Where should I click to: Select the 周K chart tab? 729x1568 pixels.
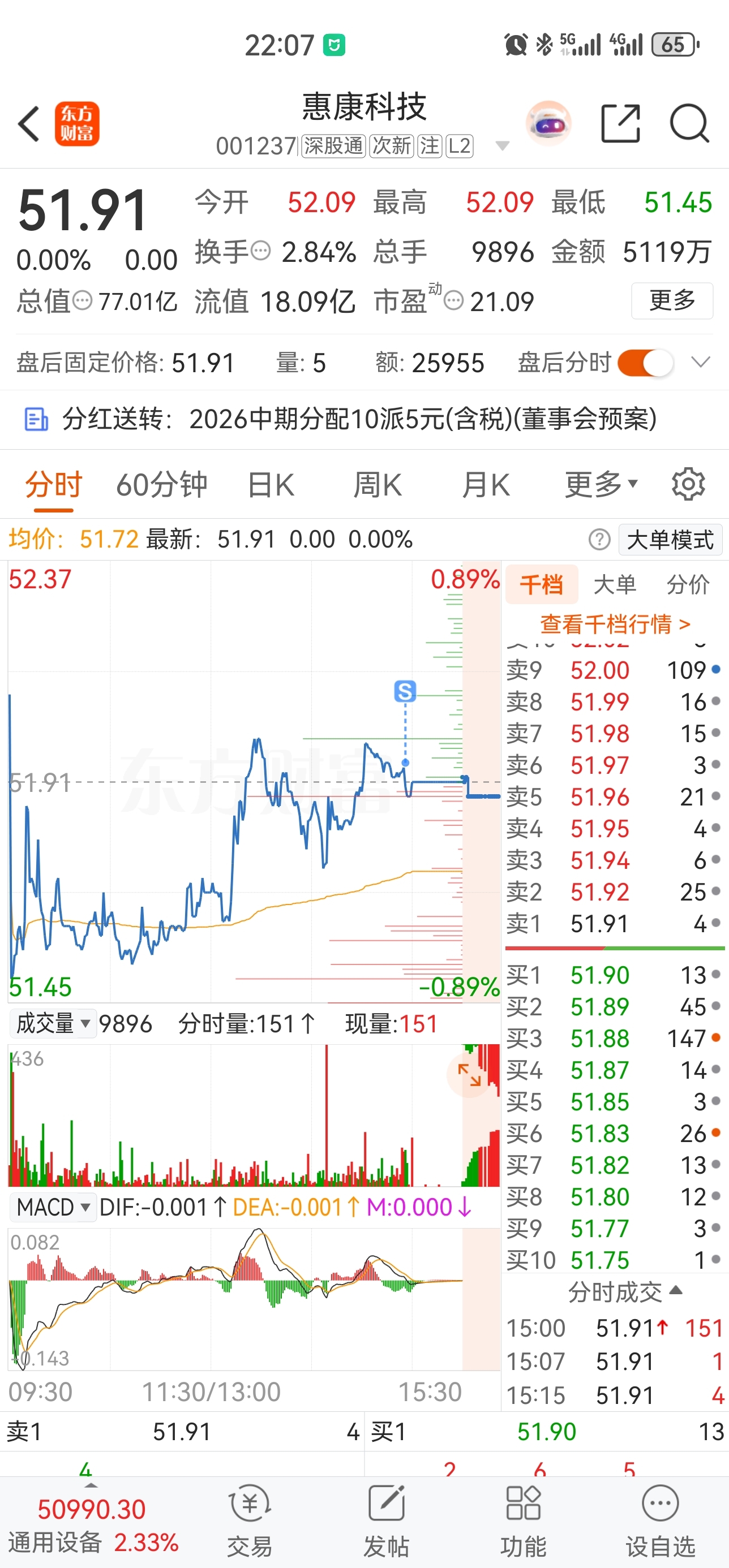pyautogui.click(x=378, y=485)
